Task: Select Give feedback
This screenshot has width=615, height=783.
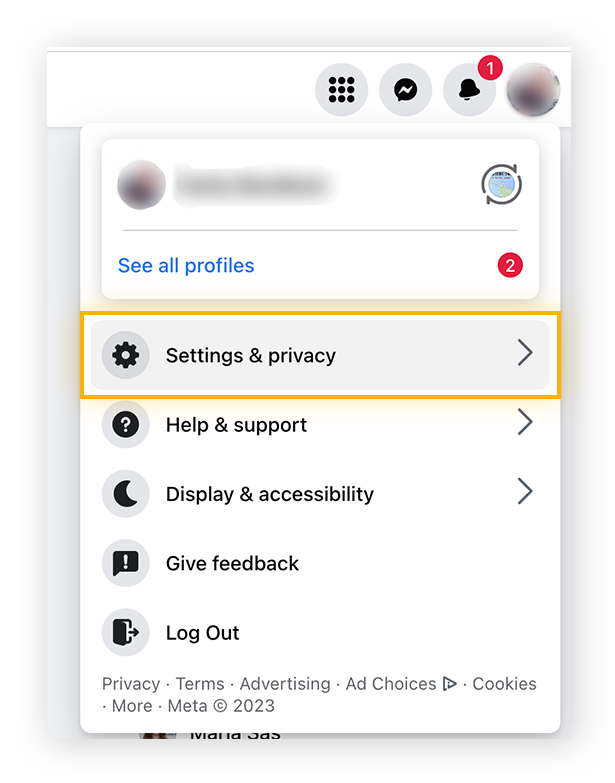Action: click(232, 563)
